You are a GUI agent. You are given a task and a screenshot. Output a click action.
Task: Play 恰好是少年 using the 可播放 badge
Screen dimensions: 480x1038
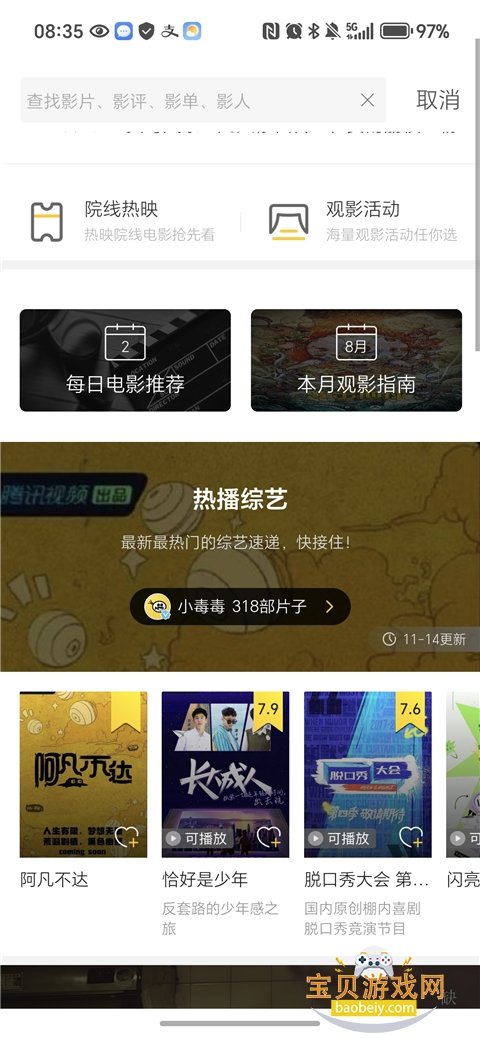tap(197, 838)
